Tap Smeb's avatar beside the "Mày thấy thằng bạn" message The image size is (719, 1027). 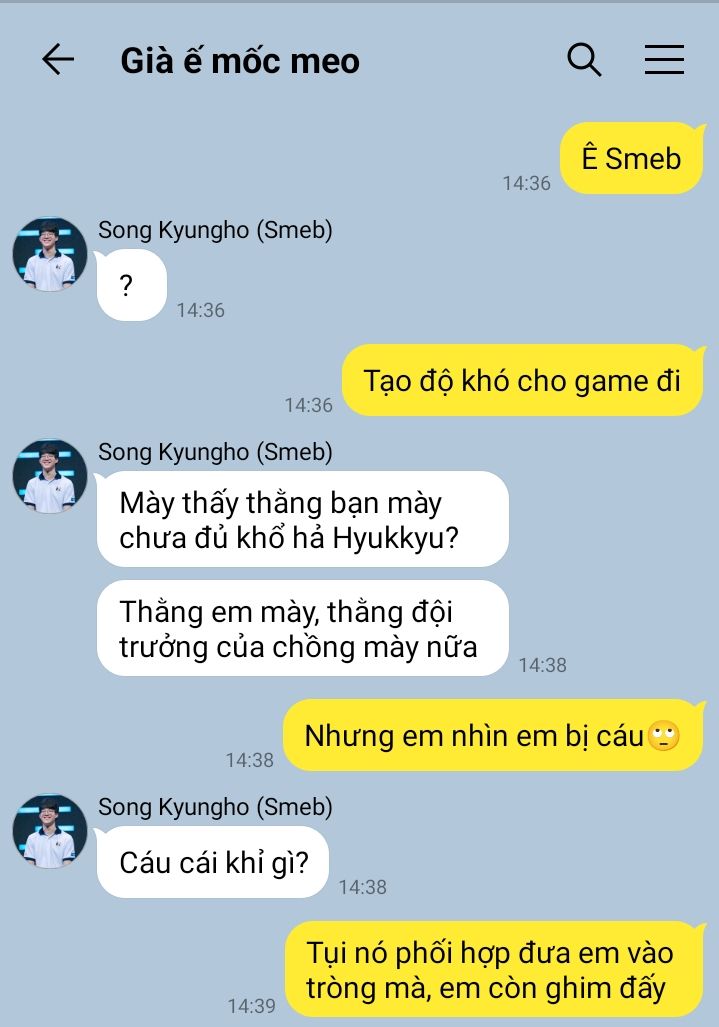coord(50,476)
